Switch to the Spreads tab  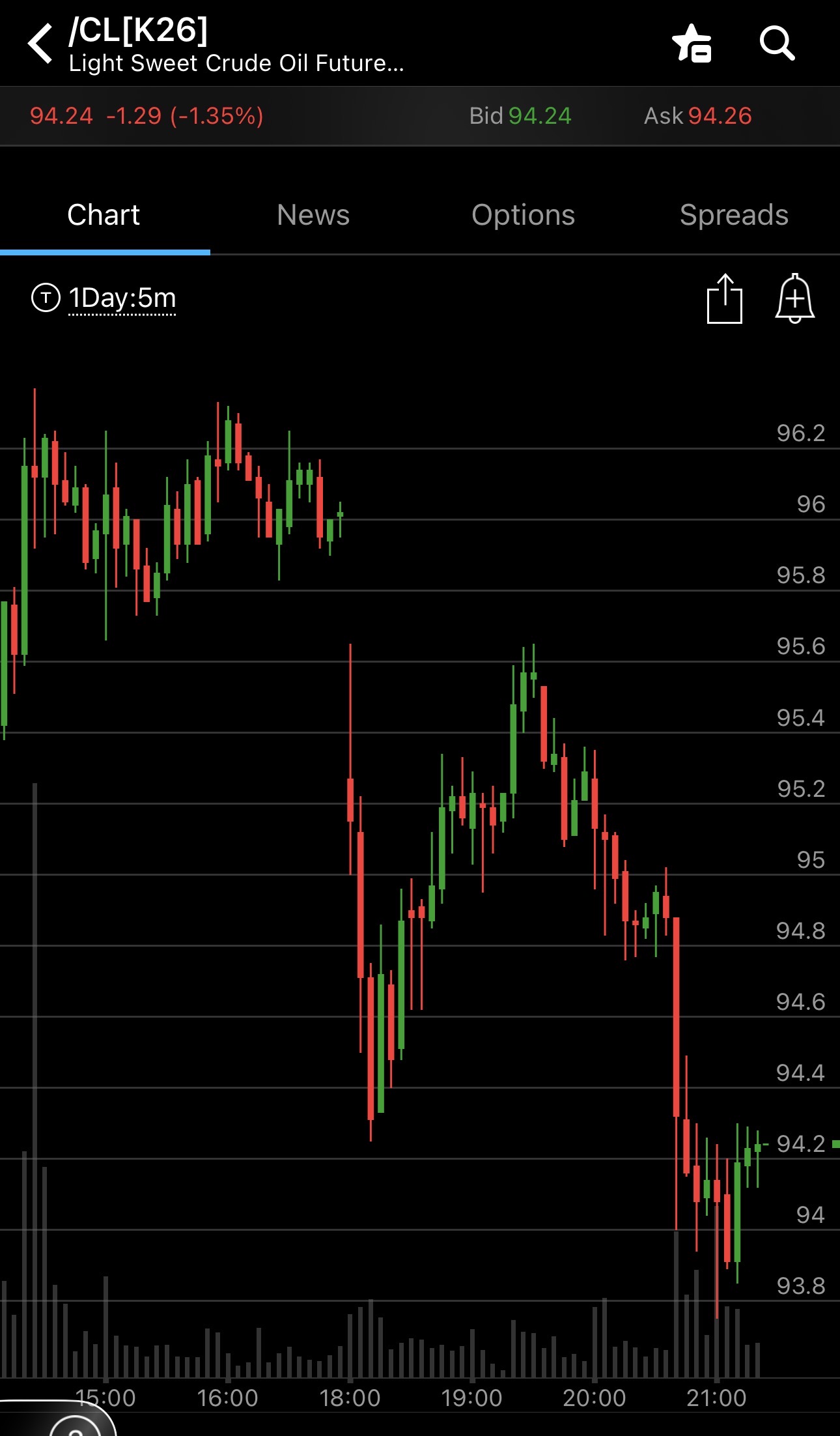734,215
